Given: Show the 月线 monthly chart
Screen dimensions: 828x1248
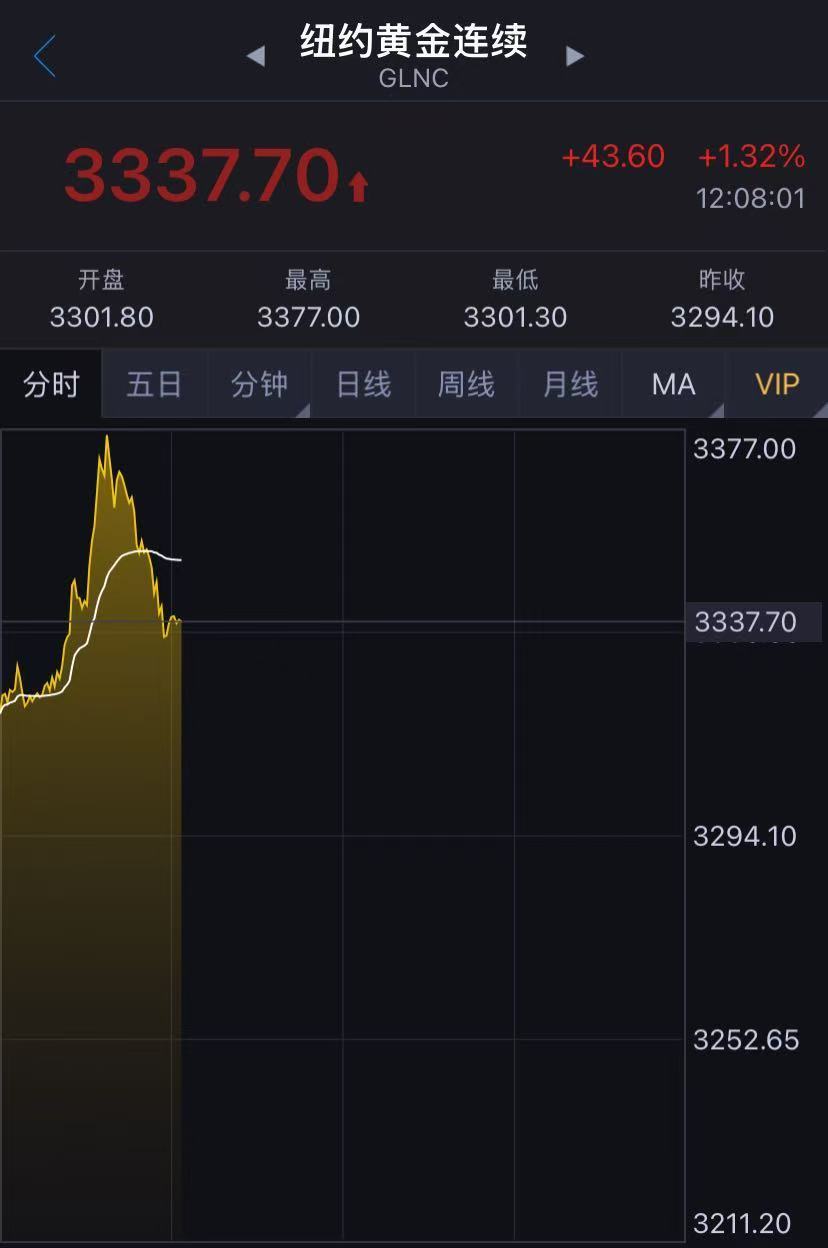Looking at the screenshot, I should 570,384.
